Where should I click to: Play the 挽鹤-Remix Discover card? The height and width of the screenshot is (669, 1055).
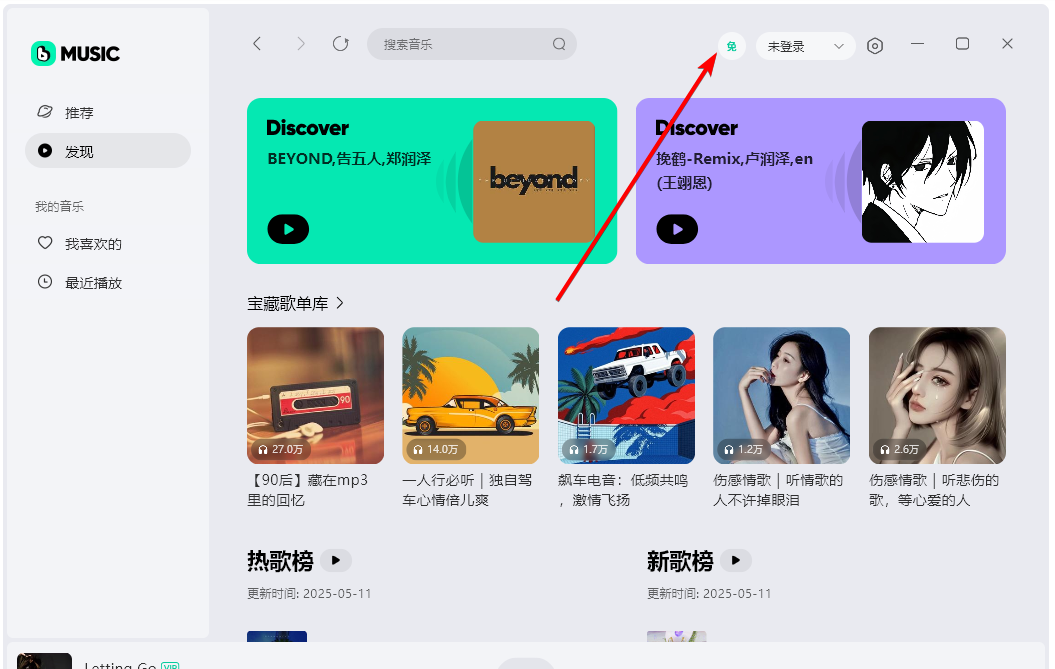[677, 229]
